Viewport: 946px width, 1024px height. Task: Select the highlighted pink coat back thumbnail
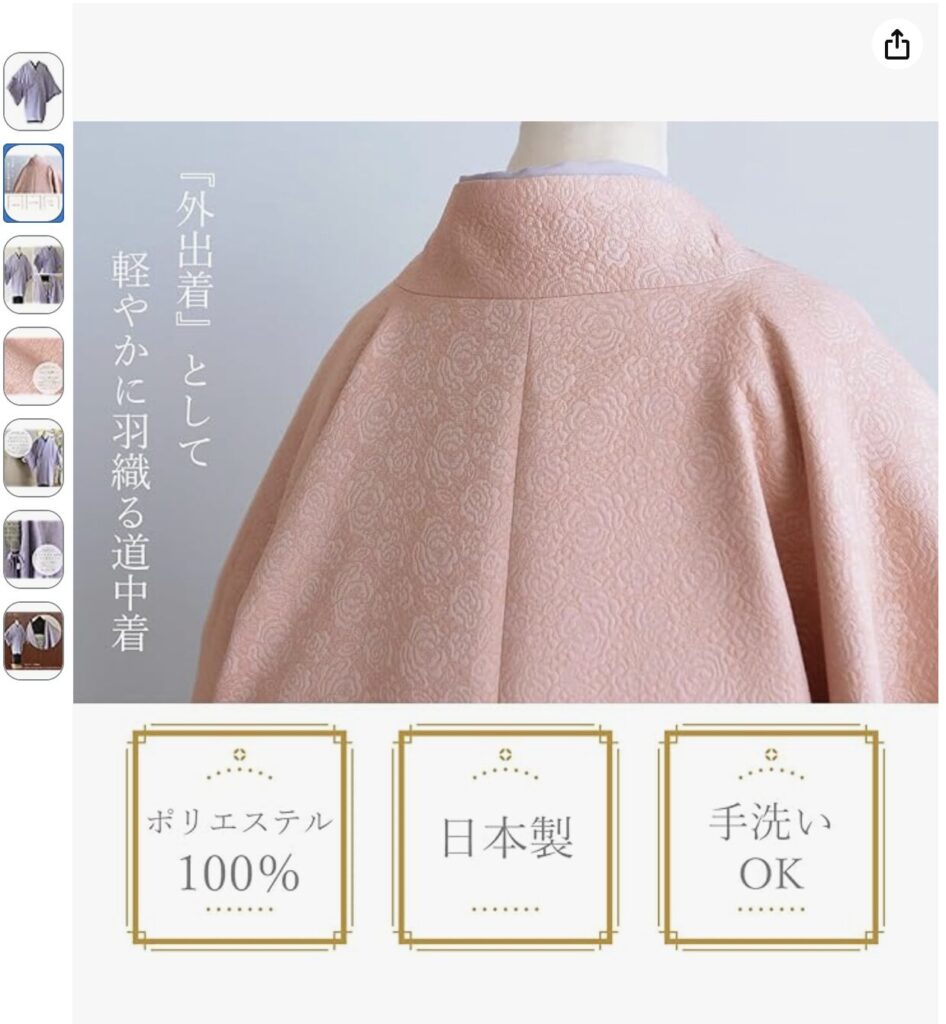pyautogui.click(x=34, y=183)
